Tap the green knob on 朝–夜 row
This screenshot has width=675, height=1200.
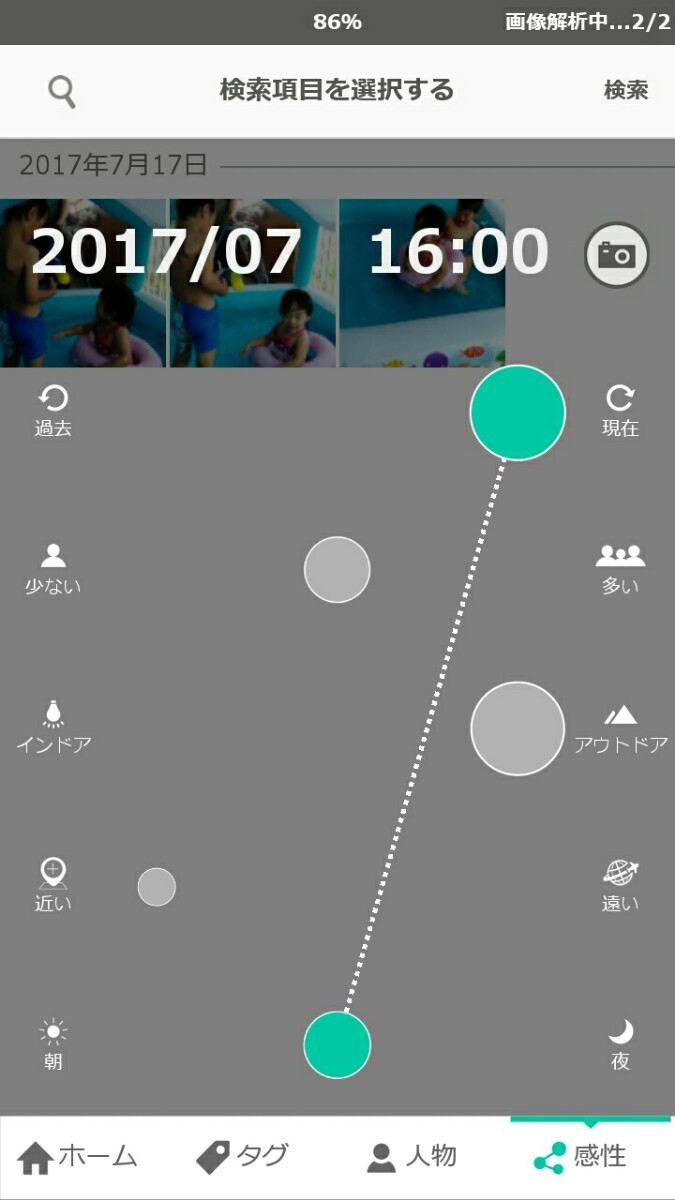coord(337,1045)
